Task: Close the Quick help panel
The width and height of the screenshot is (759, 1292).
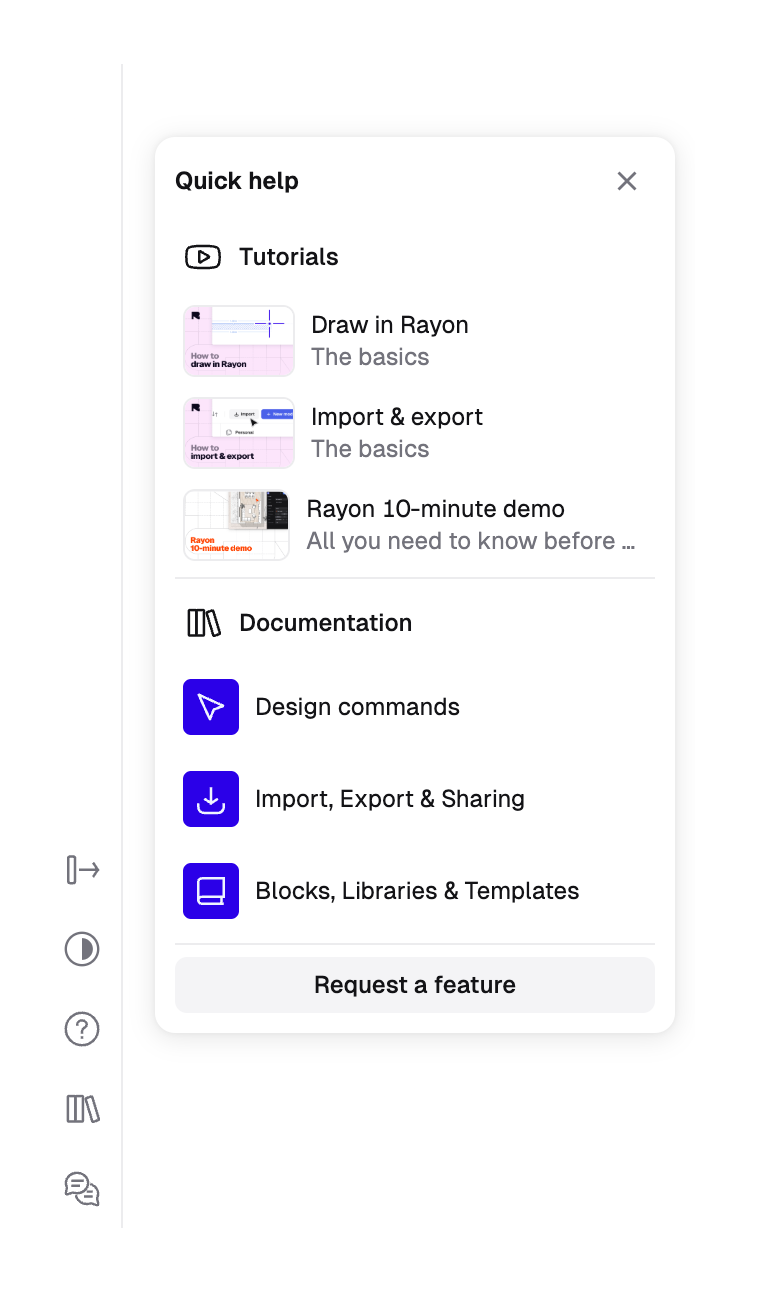Action: (x=627, y=181)
